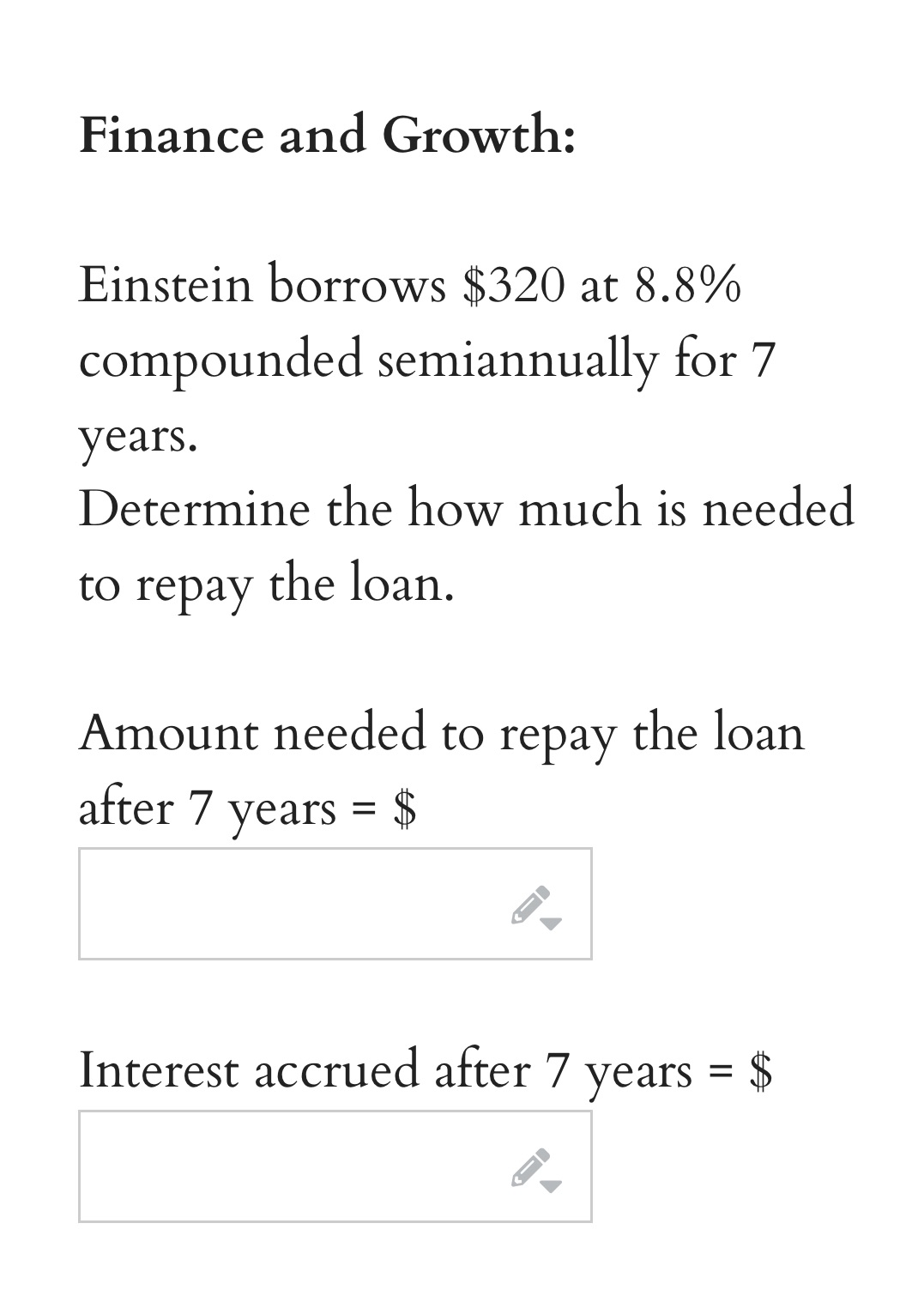Click inside the interest accrued answer field

257,1161
